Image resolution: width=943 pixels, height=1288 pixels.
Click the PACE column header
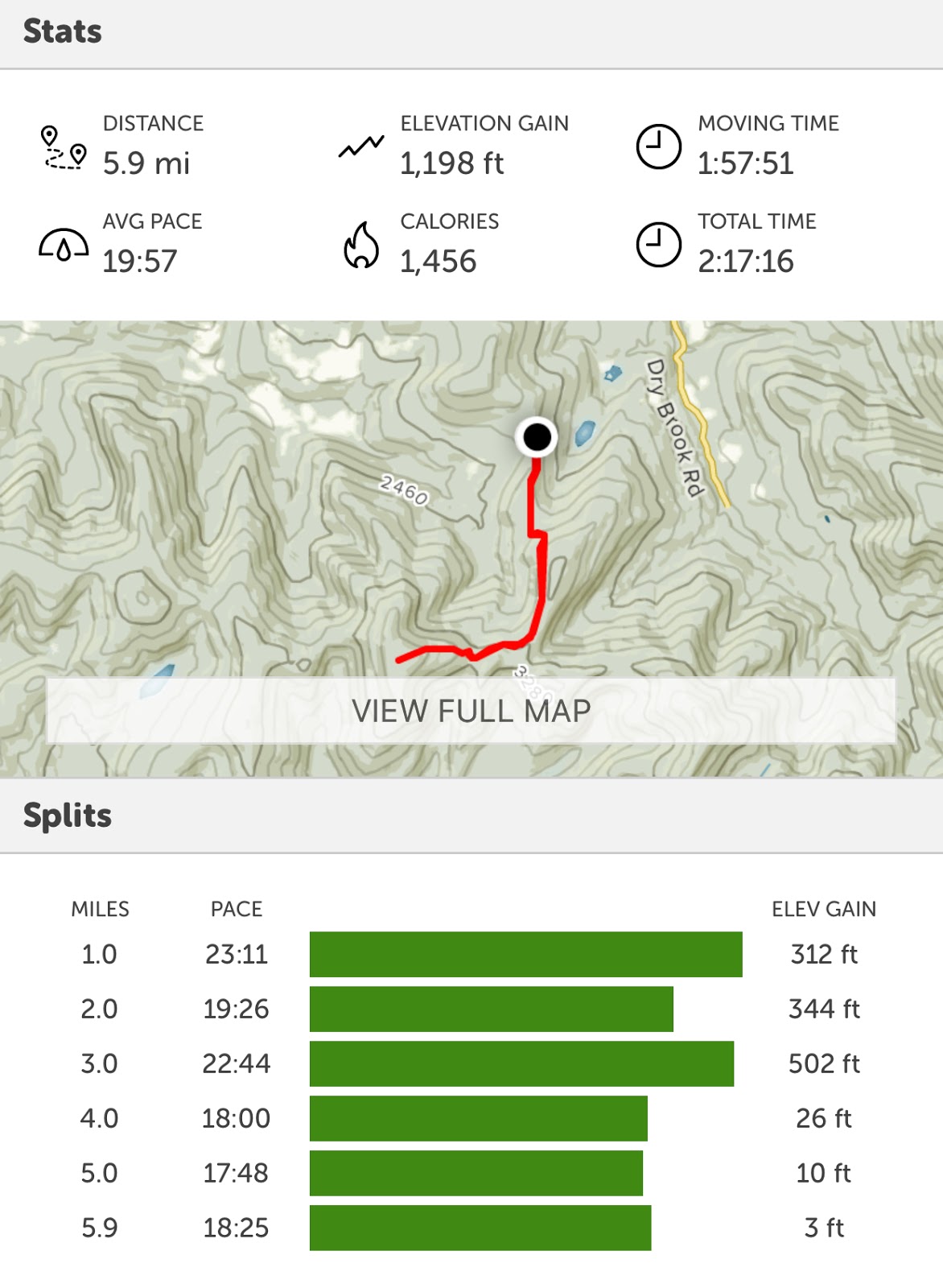point(237,908)
